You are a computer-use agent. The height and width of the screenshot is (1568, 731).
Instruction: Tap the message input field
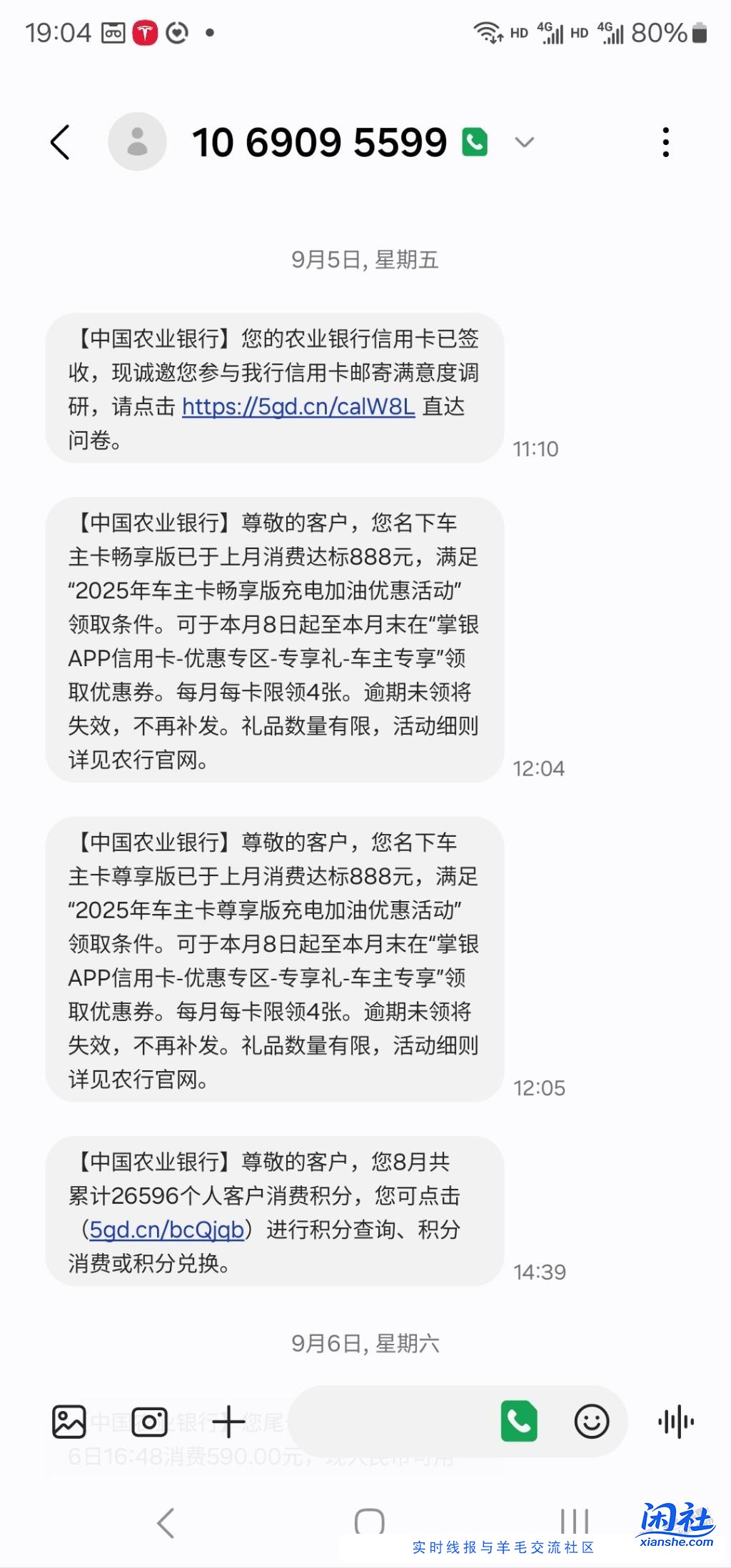[x=400, y=1421]
